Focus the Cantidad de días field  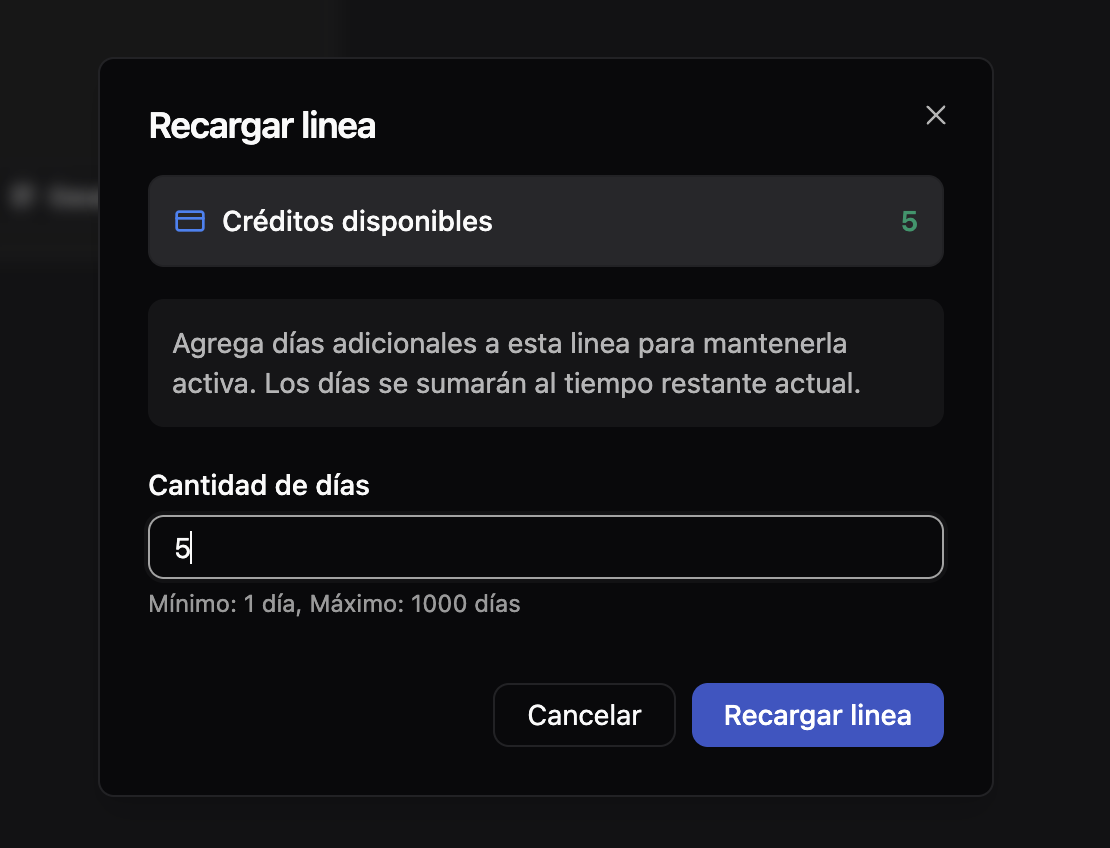pos(545,547)
